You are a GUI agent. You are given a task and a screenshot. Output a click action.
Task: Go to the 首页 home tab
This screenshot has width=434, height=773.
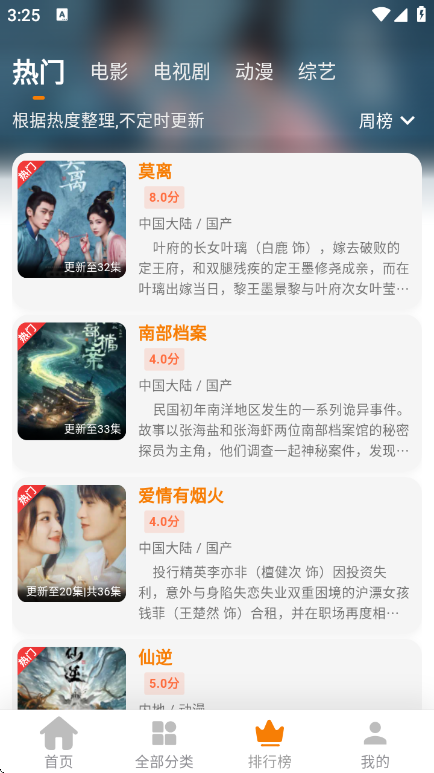[59, 742]
